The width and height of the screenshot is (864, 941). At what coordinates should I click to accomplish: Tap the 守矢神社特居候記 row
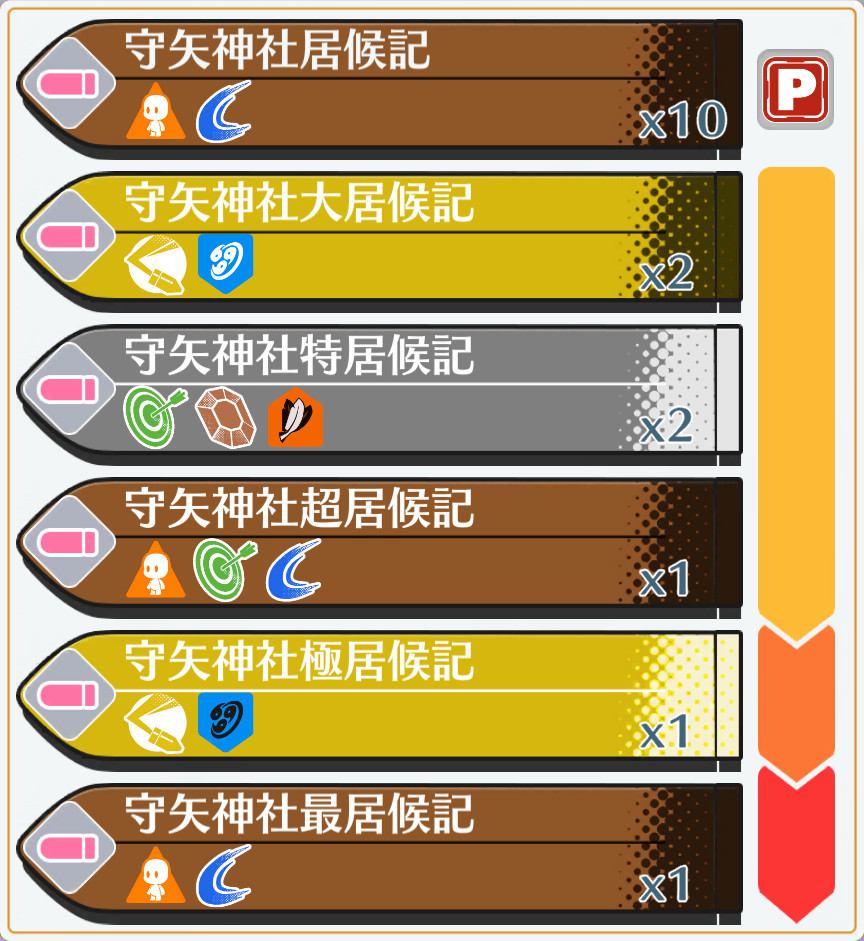click(380, 393)
